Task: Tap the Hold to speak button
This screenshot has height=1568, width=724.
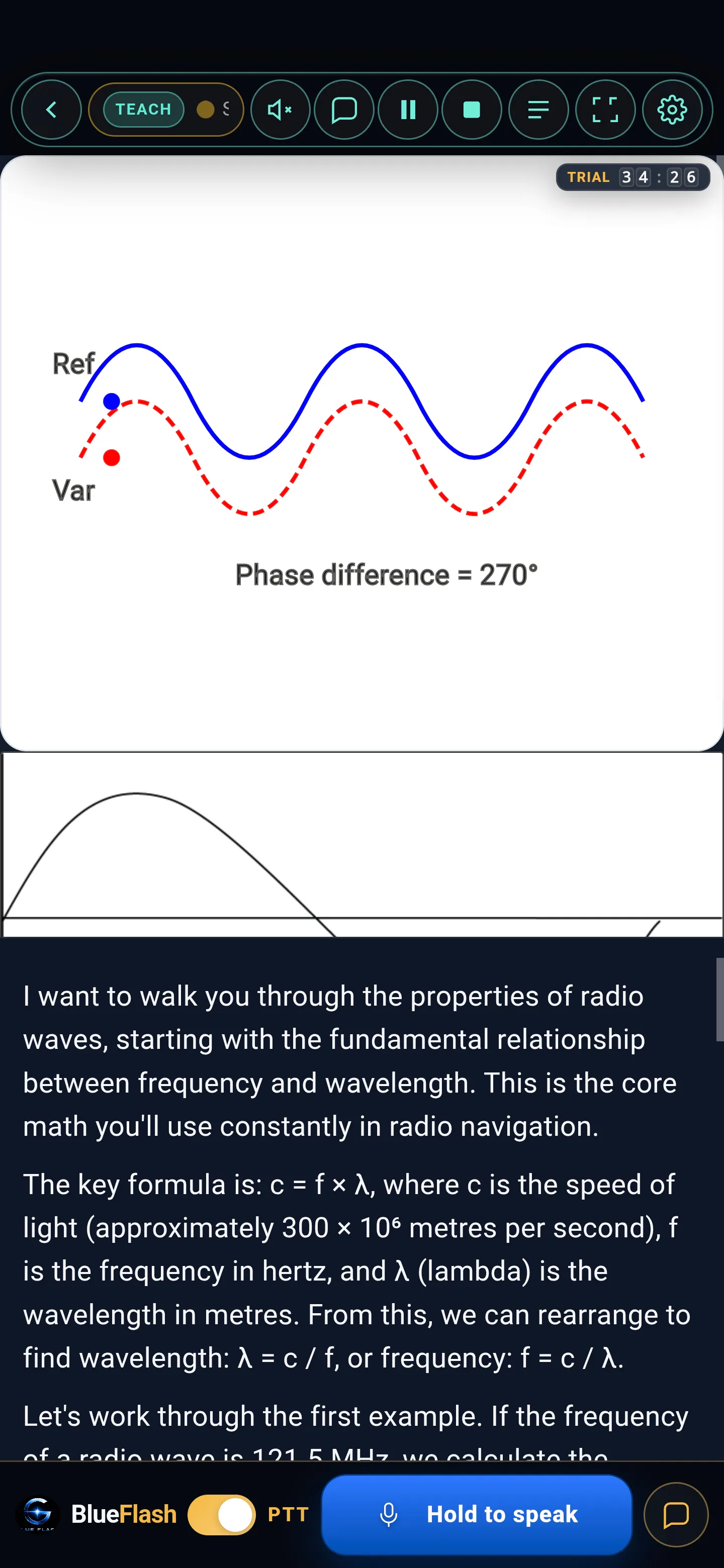Action: pyautogui.click(x=477, y=1514)
